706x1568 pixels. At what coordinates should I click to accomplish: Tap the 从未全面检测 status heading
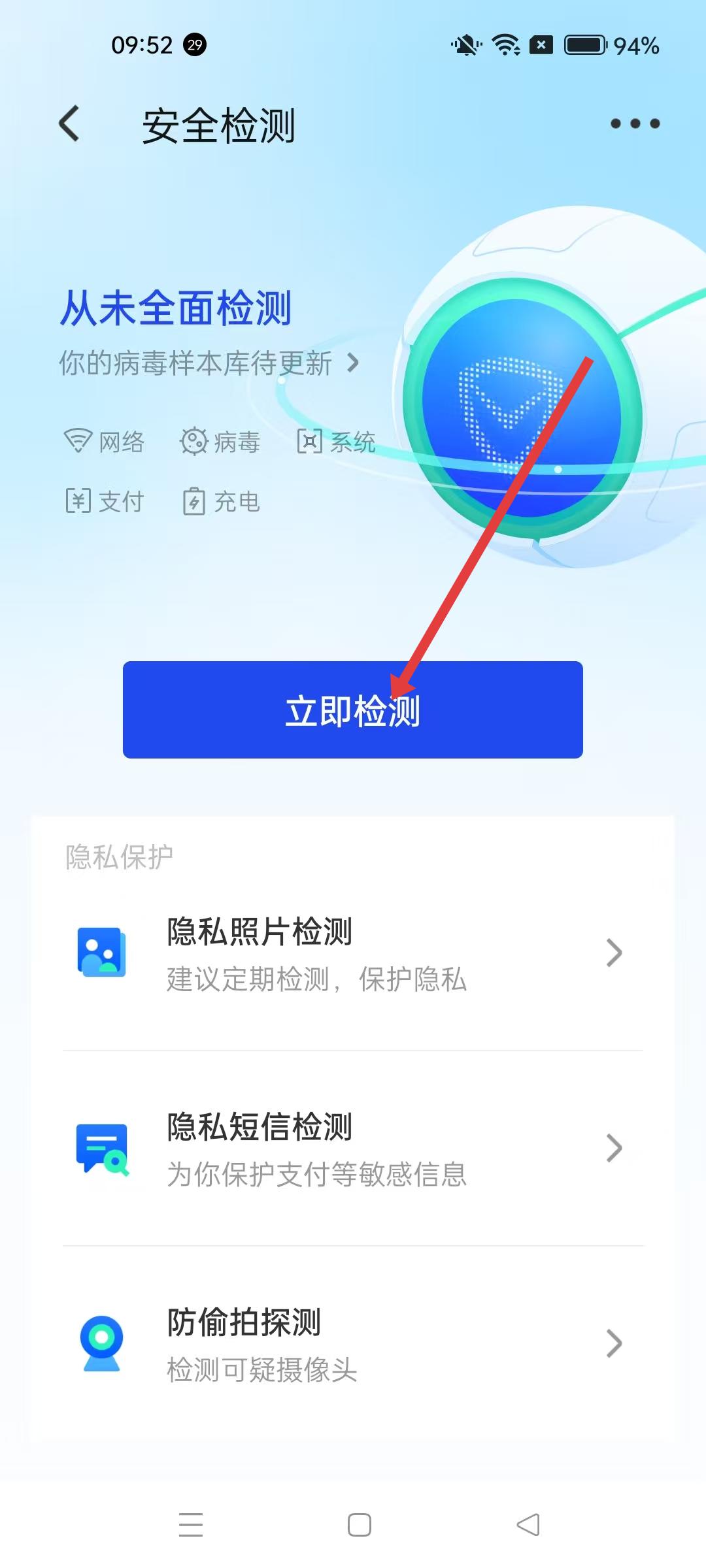(176, 307)
